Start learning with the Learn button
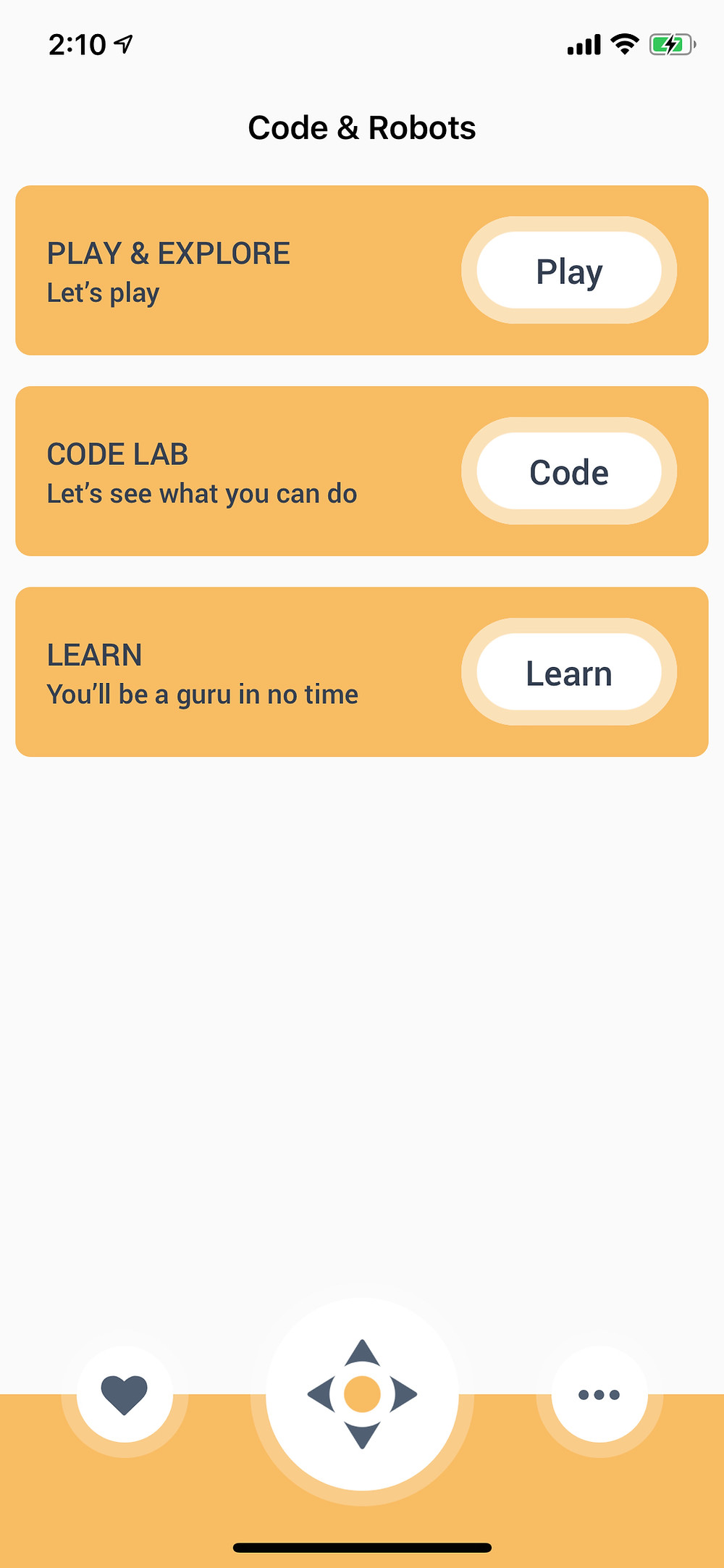Image resolution: width=724 pixels, height=1568 pixels. (569, 672)
